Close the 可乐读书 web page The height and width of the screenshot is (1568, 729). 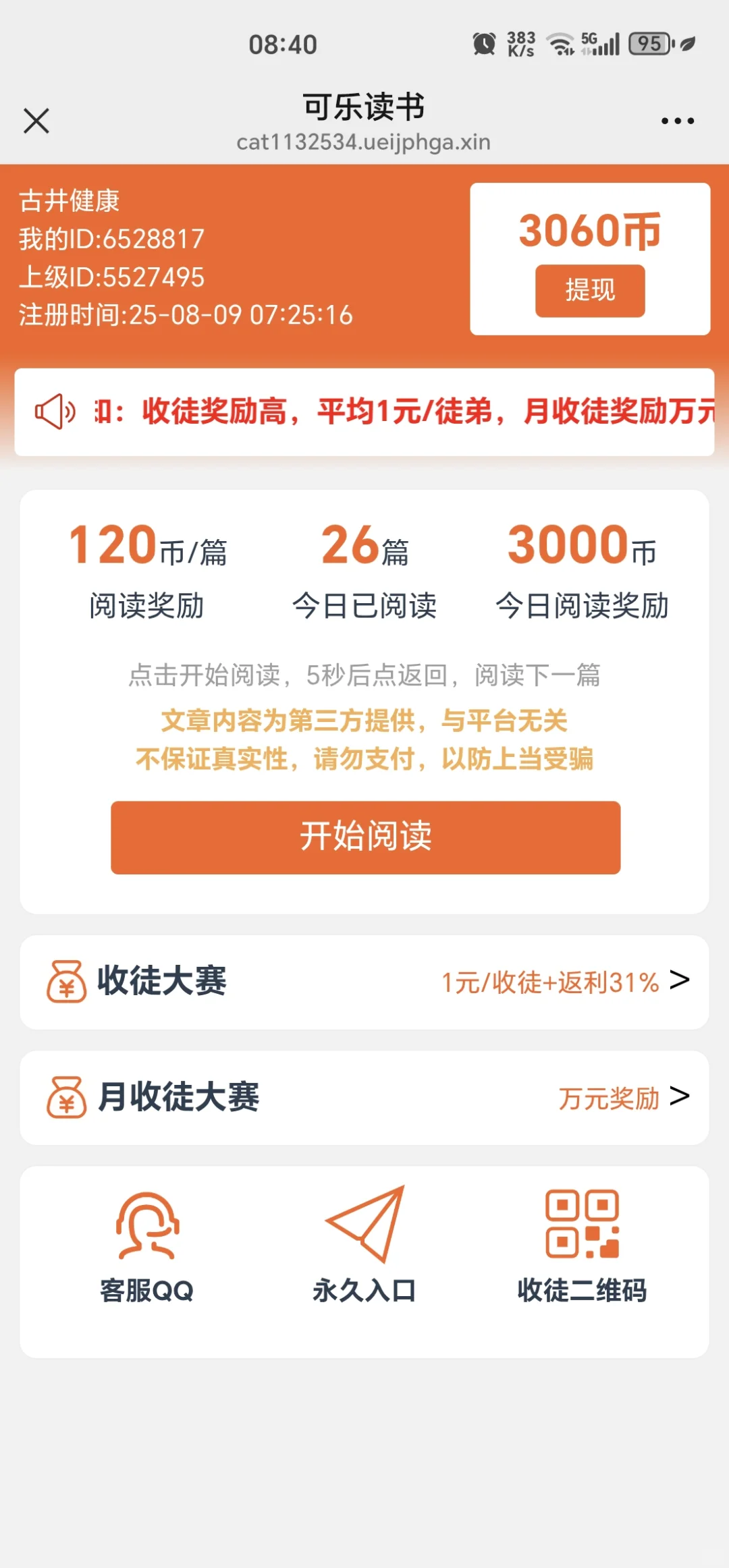click(x=36, y=121)
